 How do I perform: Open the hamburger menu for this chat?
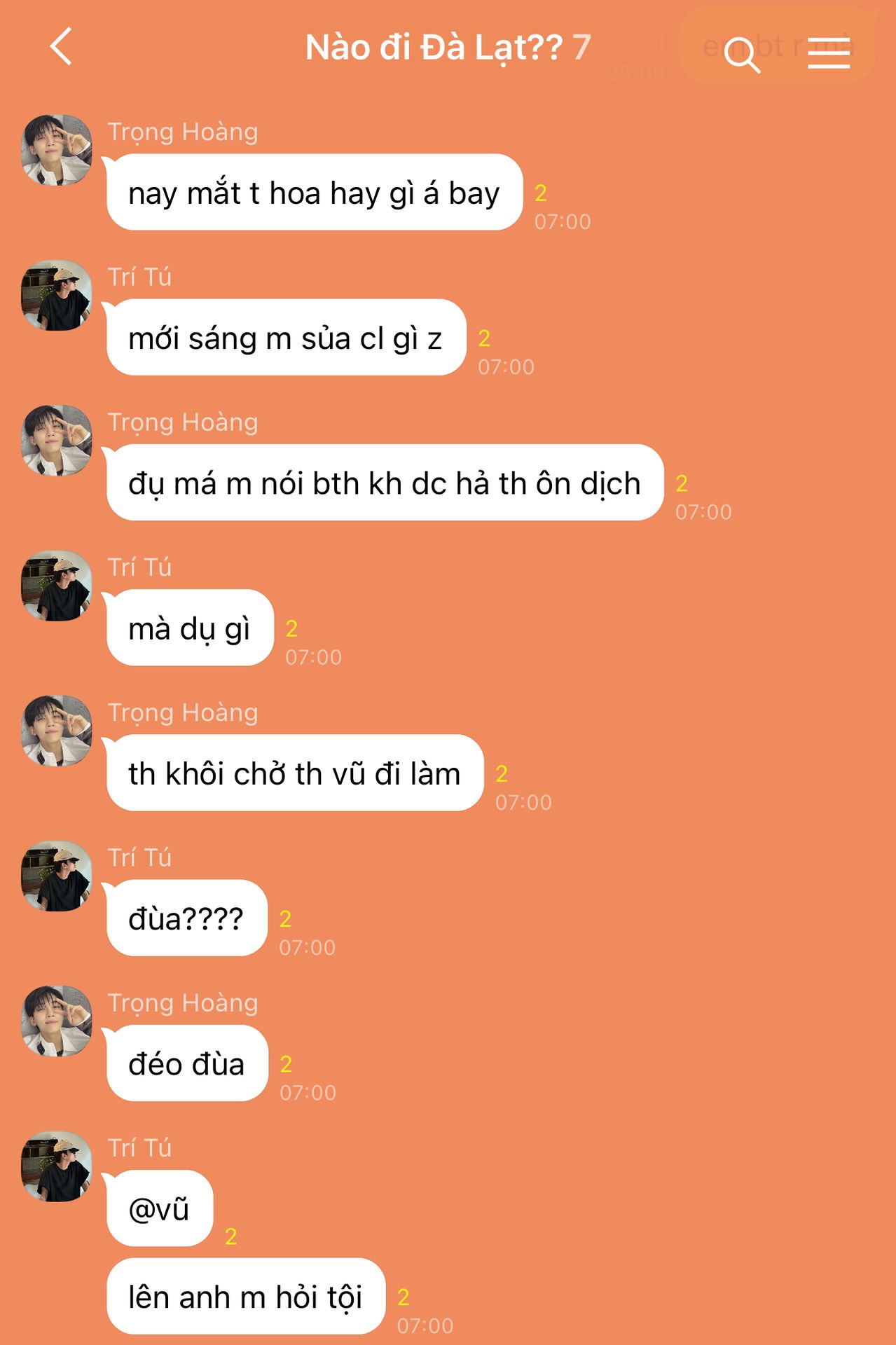(829, 53)
